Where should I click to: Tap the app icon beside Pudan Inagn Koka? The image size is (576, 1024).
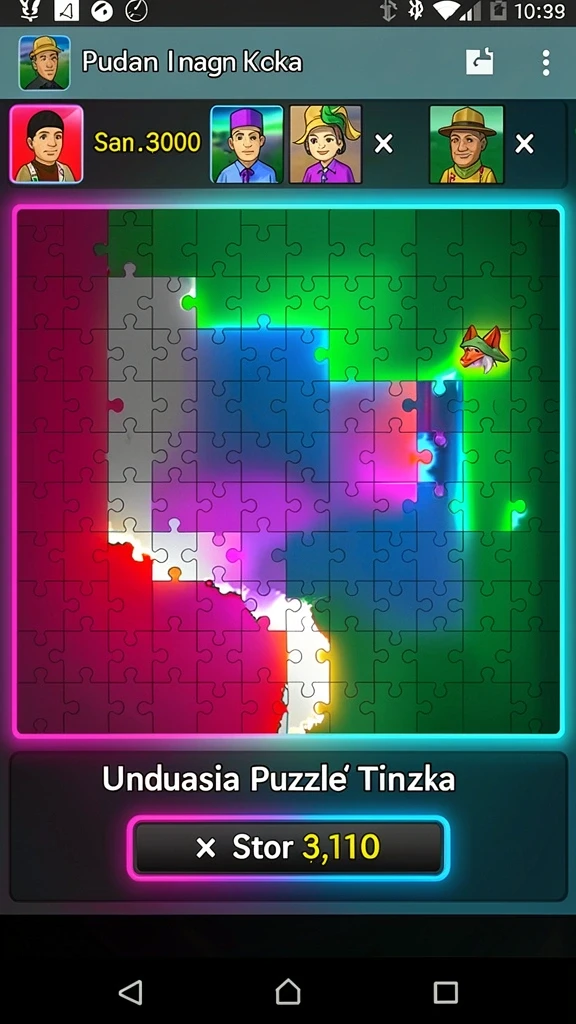pos(44,63)
